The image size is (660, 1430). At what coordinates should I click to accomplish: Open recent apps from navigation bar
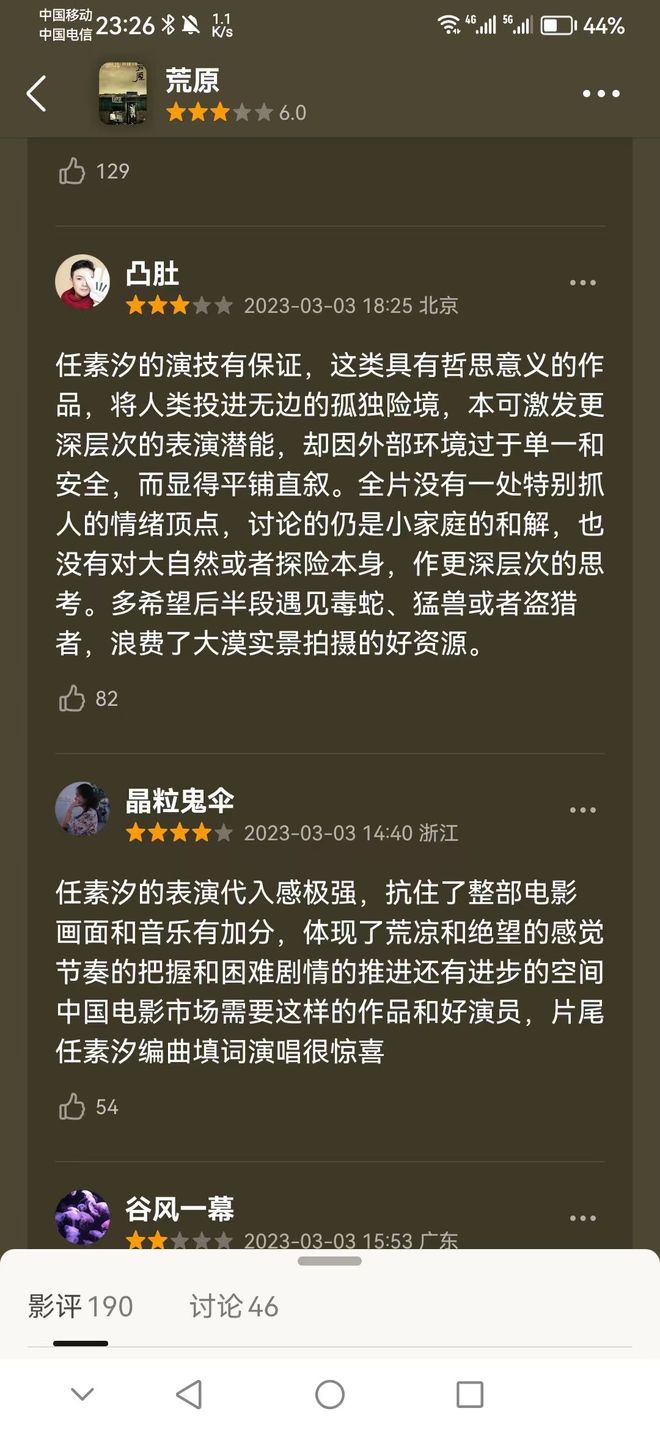click(469, 1394)
